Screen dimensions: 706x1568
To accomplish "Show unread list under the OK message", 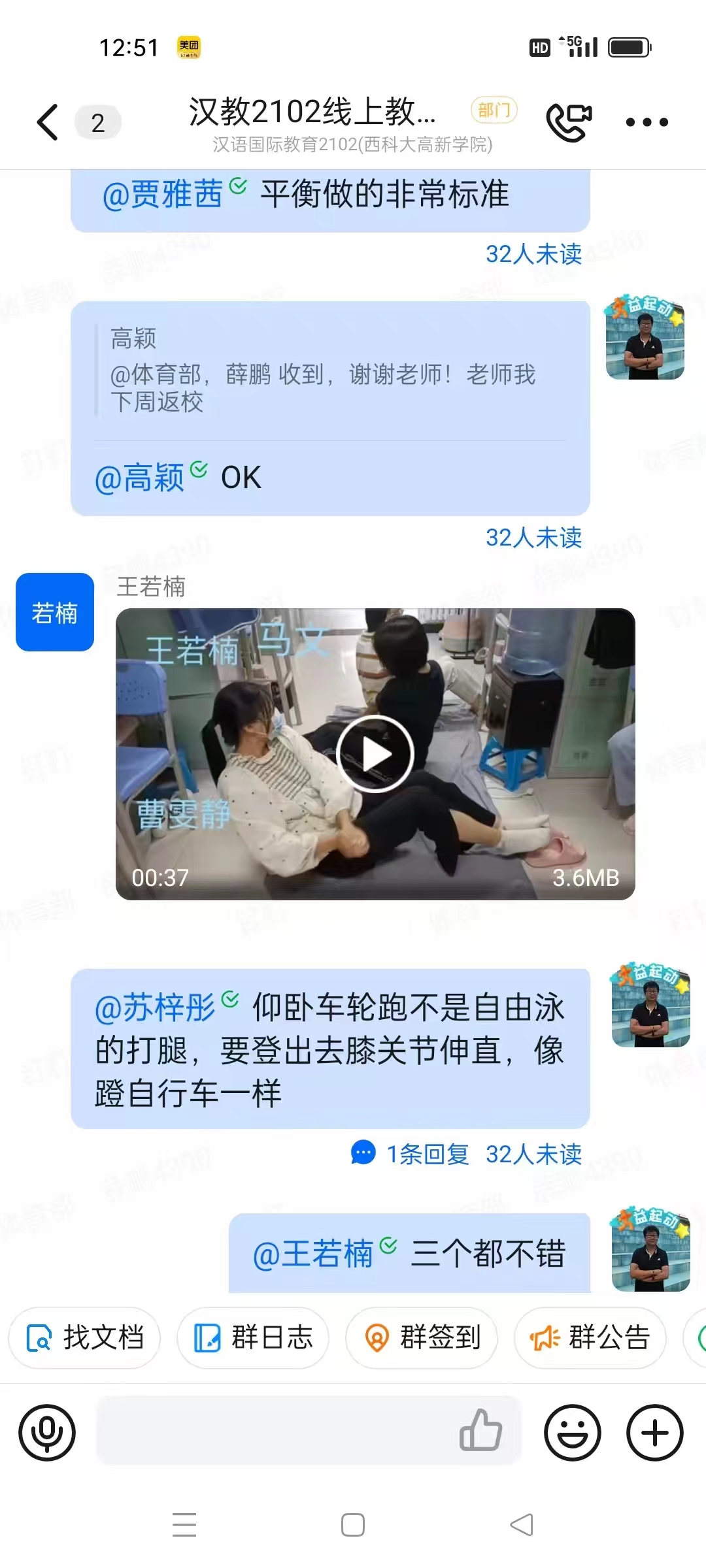I will (533, 538).
